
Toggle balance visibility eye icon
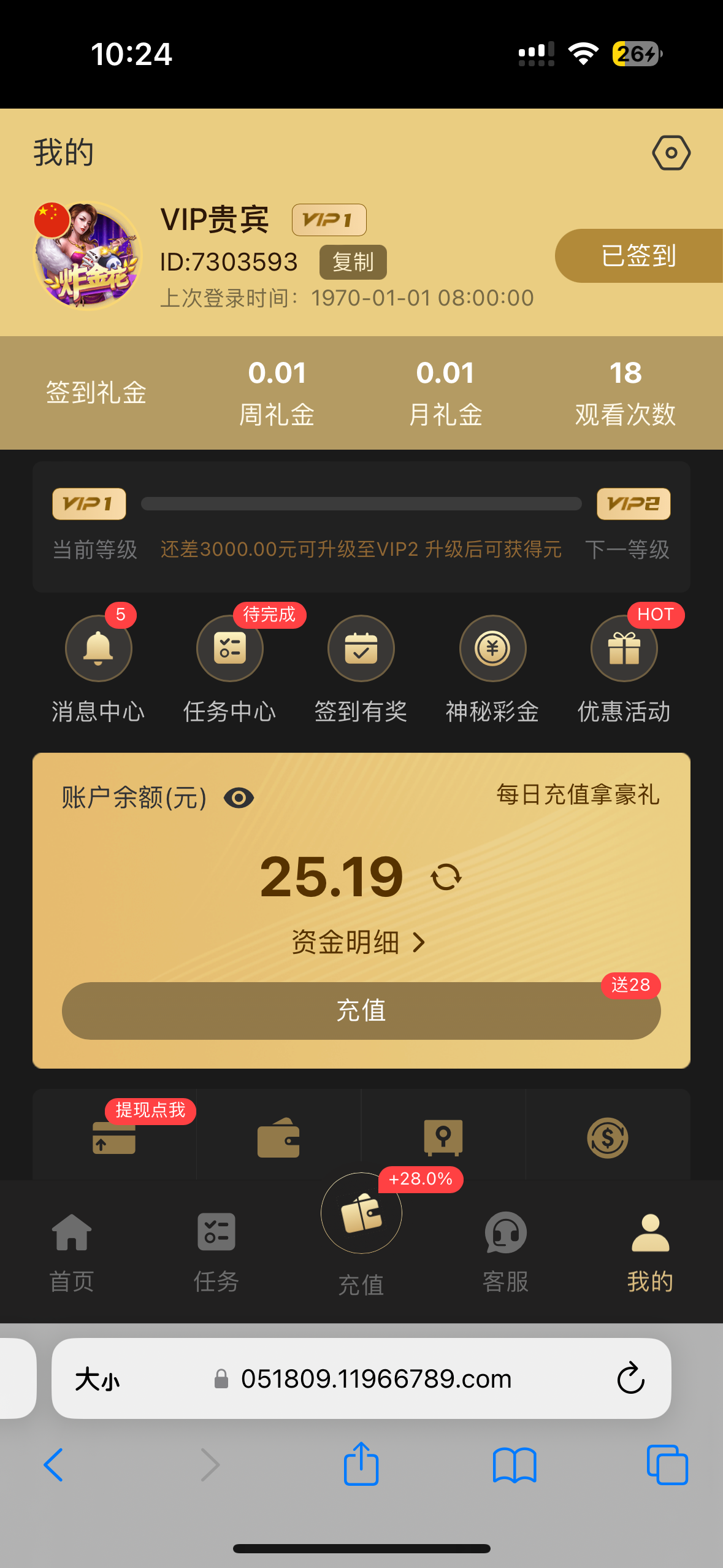(239, 798)
